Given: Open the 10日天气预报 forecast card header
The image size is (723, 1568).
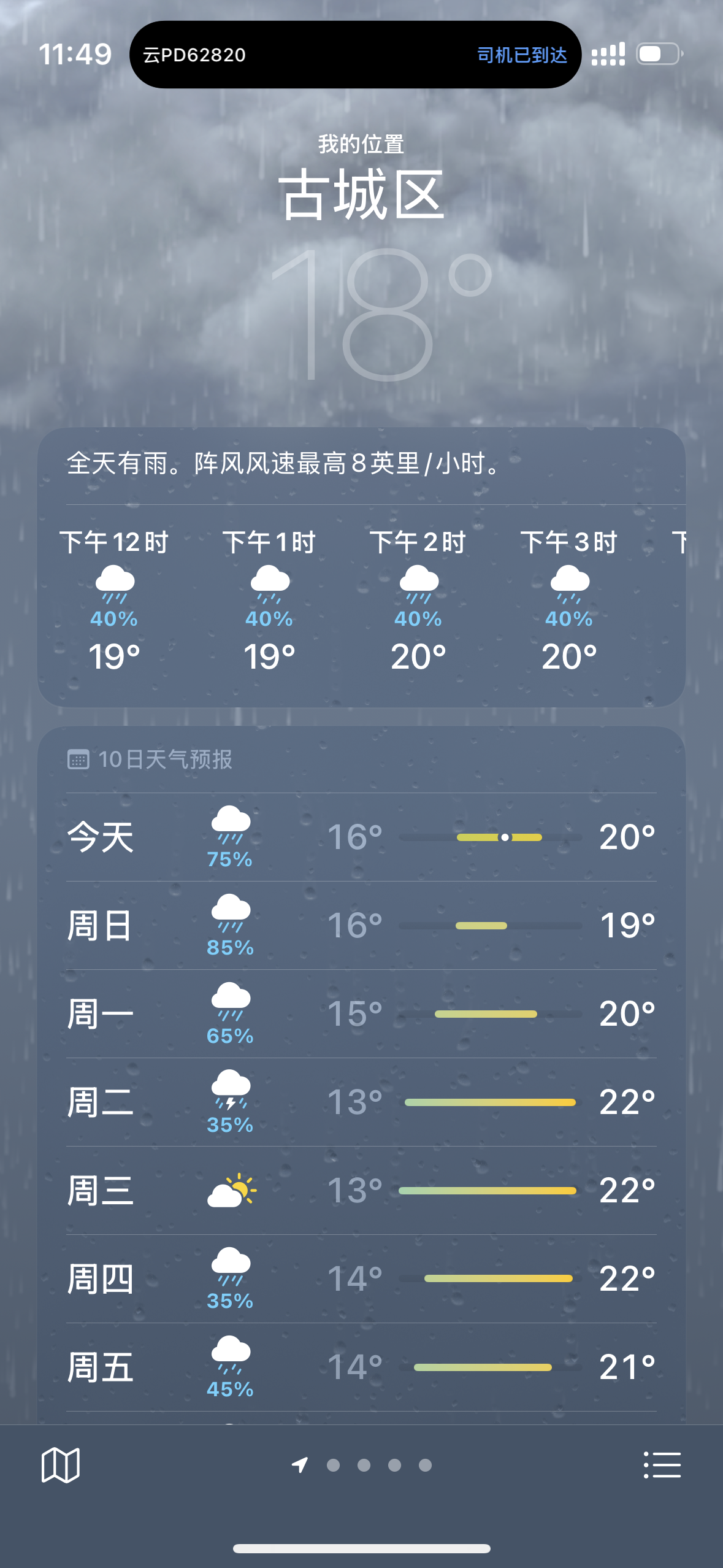Looking at the screenshot, I should 150,759.
